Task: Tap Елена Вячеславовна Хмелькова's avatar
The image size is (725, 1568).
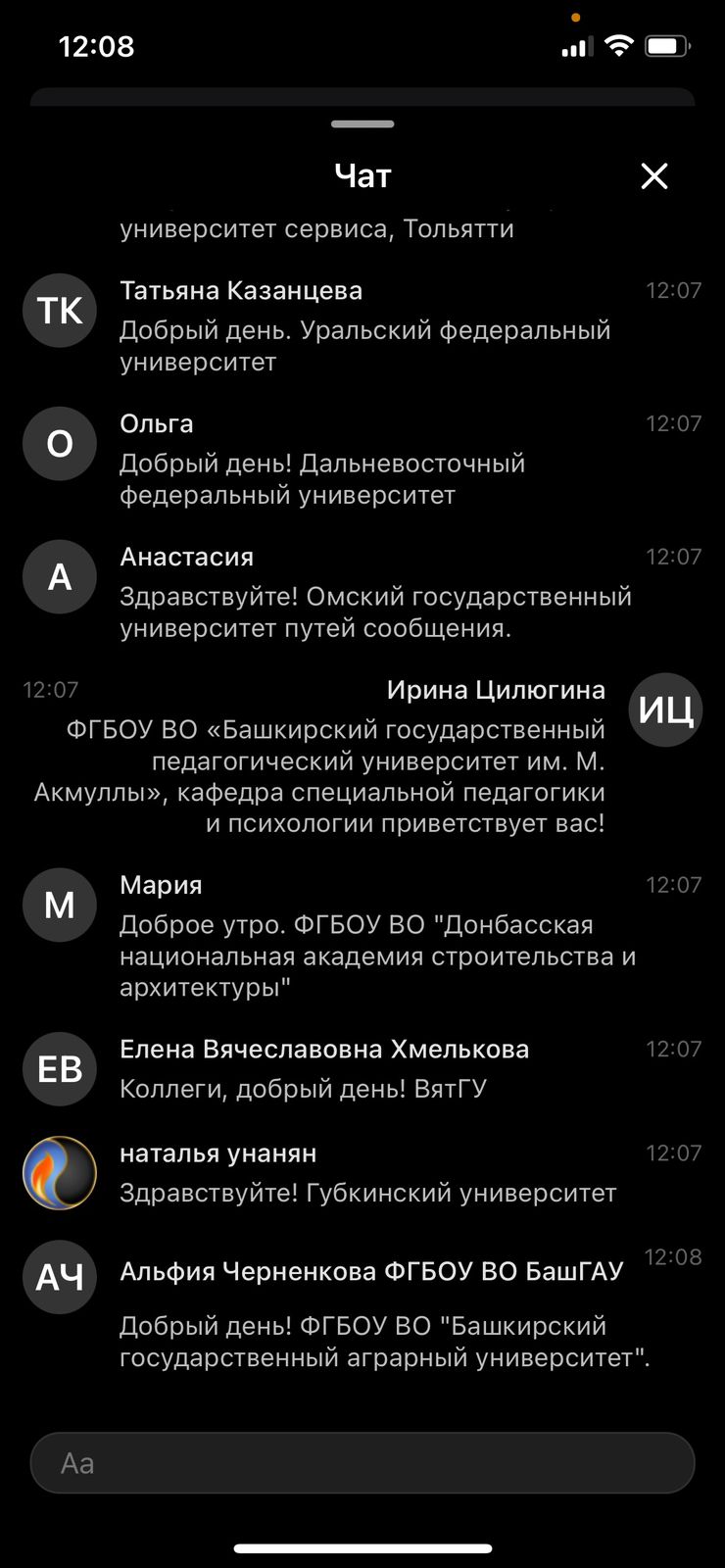Action: pos(60,1069)
